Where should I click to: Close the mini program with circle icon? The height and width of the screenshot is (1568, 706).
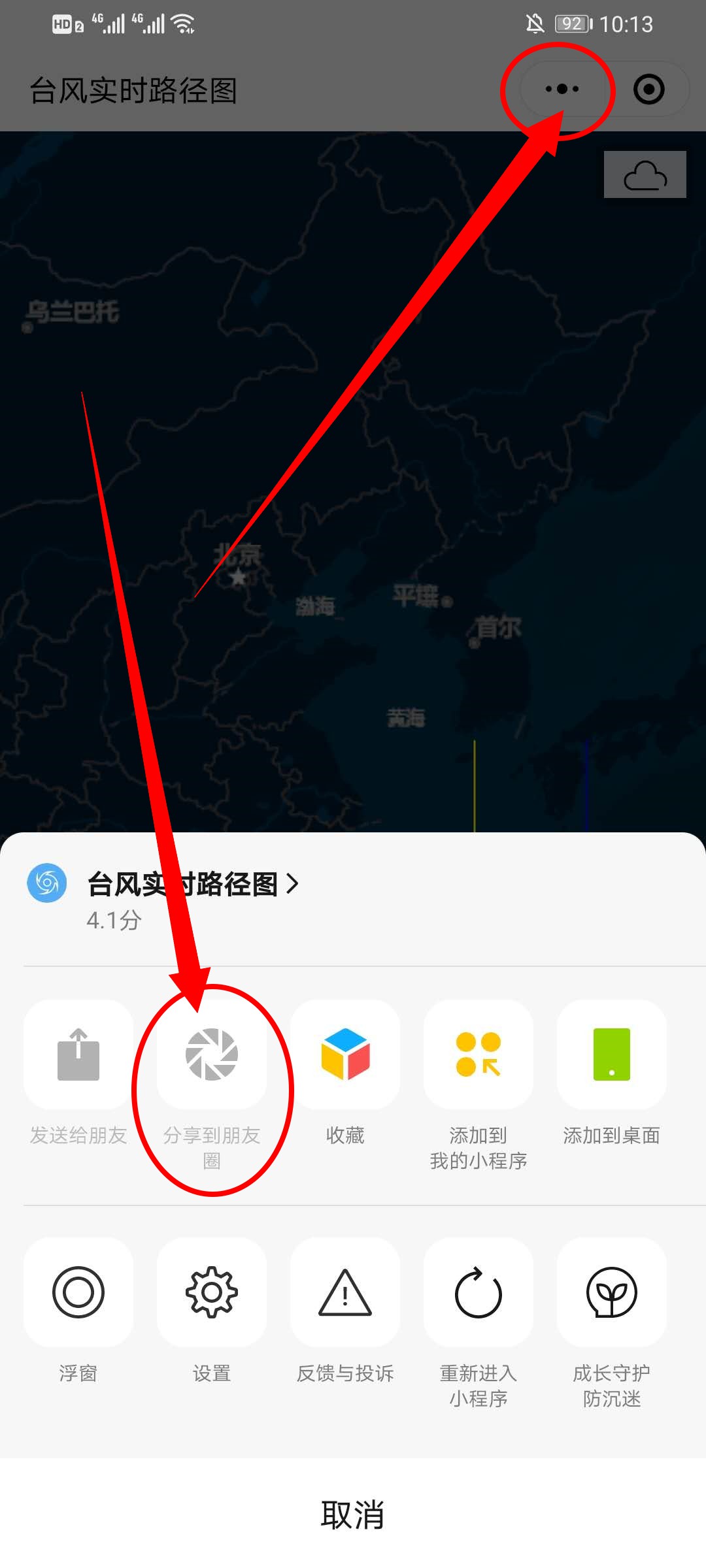click(648, 90)
